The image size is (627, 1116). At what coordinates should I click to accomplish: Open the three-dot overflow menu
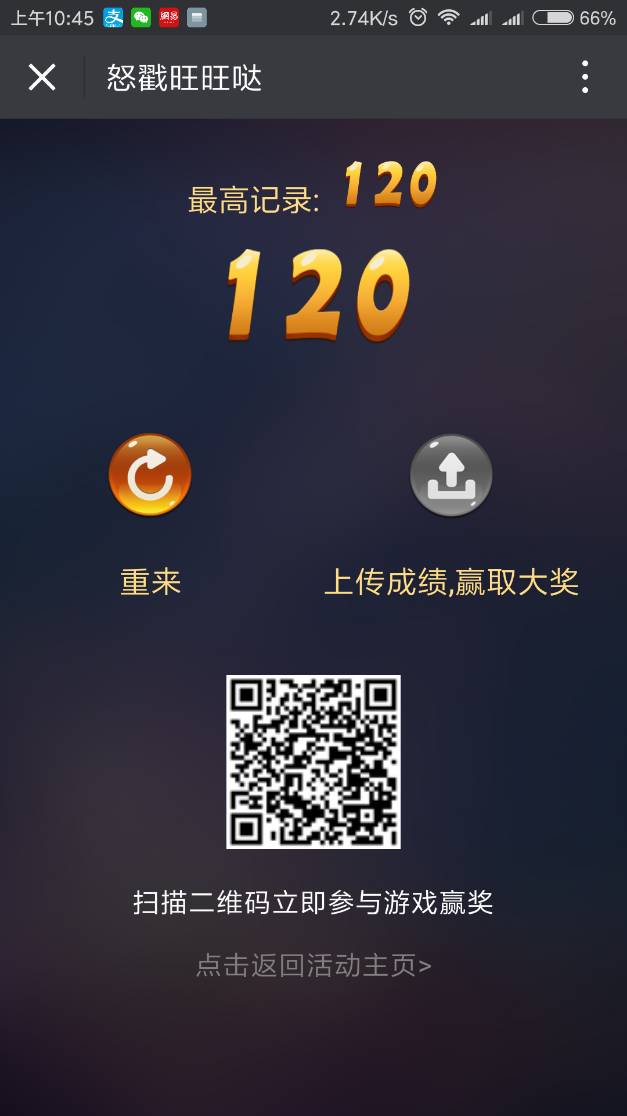[585, 77]
